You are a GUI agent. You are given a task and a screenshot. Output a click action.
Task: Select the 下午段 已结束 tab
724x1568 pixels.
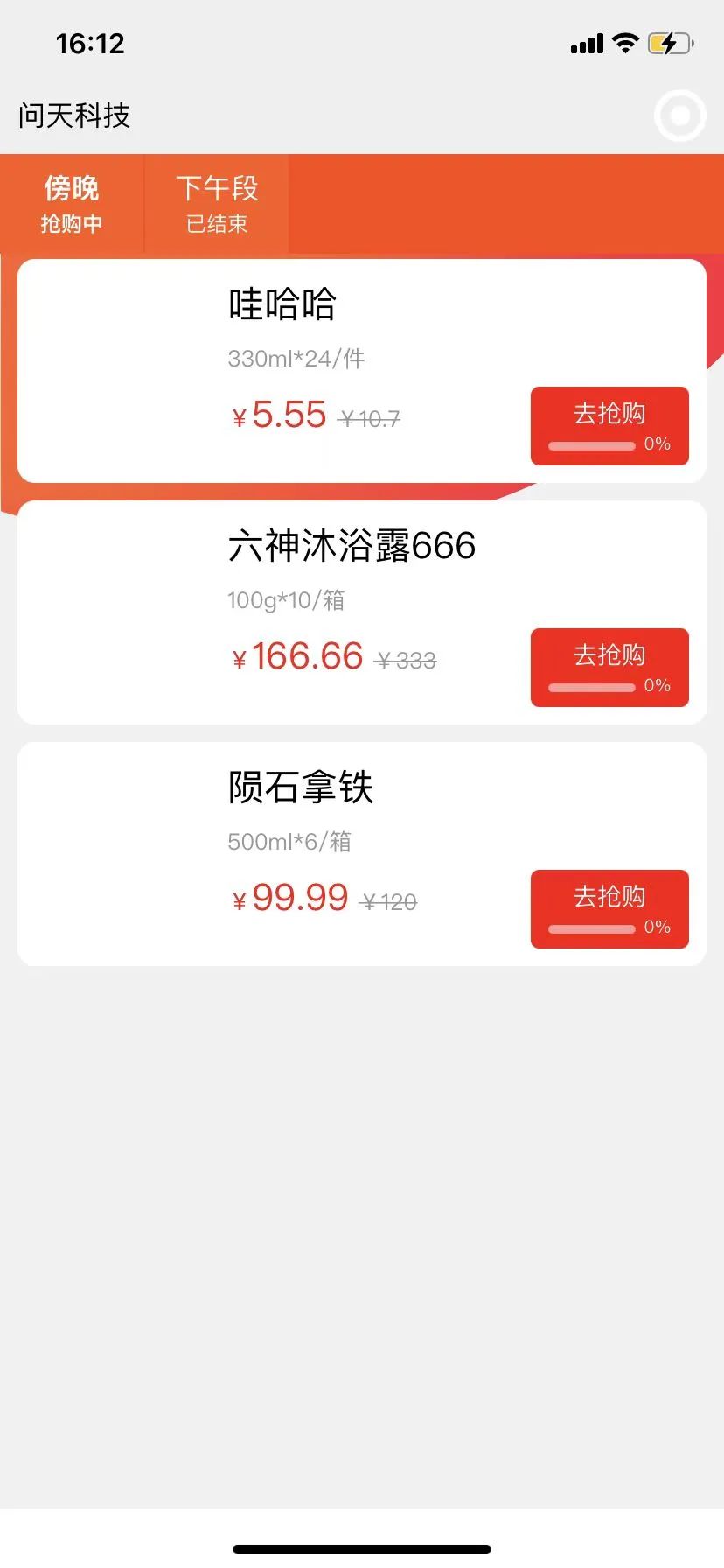click(x=217, y=204)
